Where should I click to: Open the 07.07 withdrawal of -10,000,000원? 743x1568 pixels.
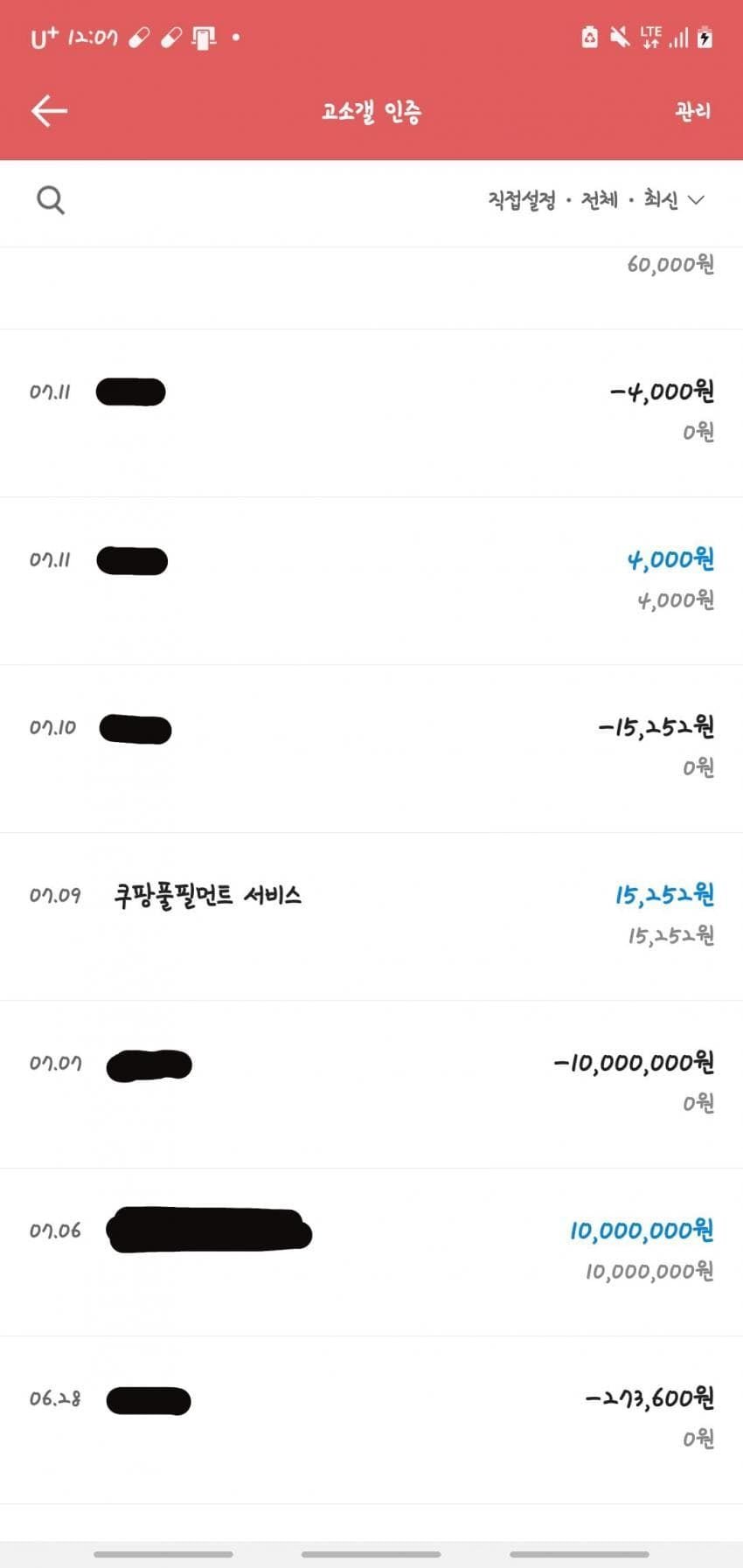371,1083
